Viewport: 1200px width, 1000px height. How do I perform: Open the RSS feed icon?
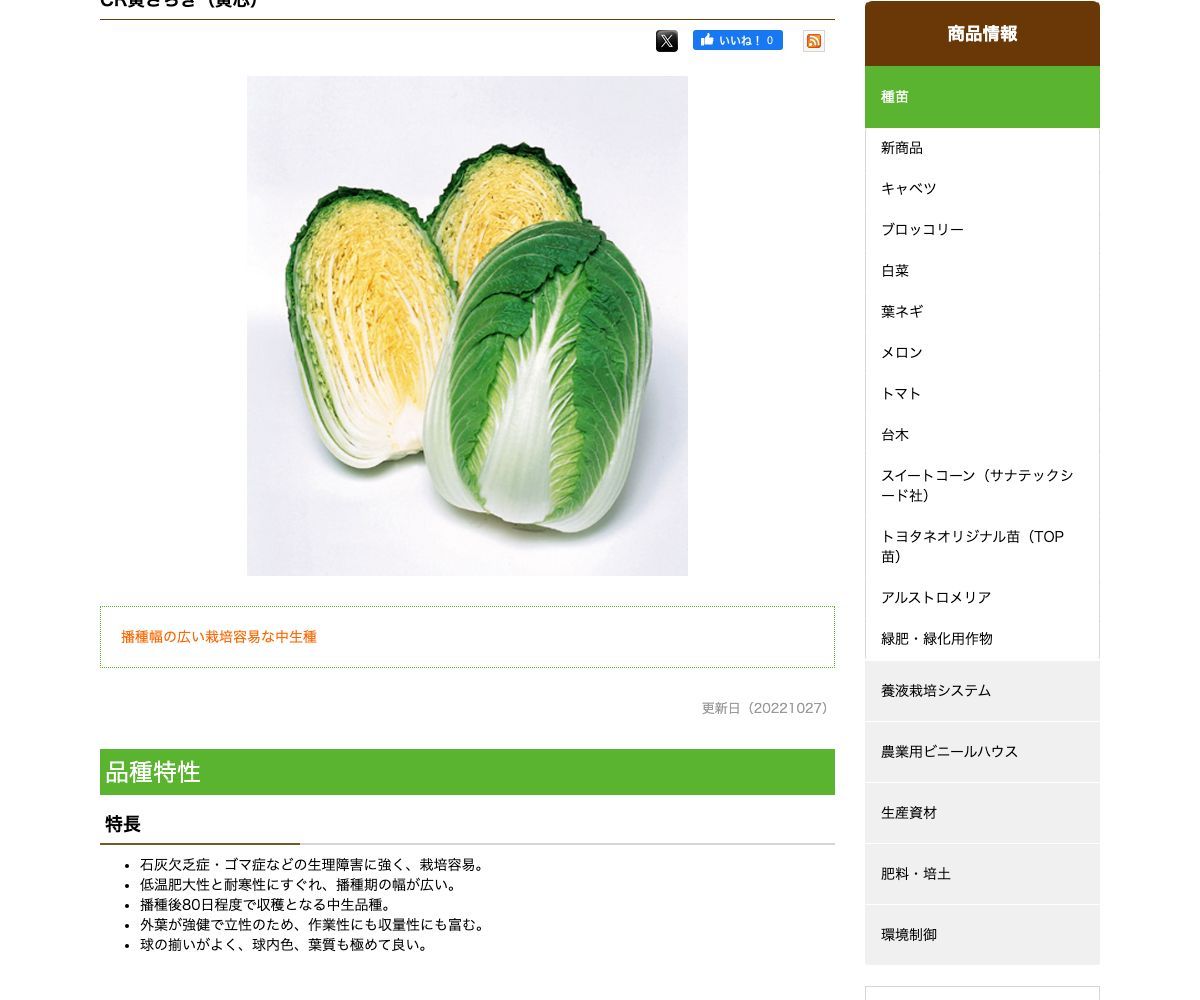pos(814,41)
